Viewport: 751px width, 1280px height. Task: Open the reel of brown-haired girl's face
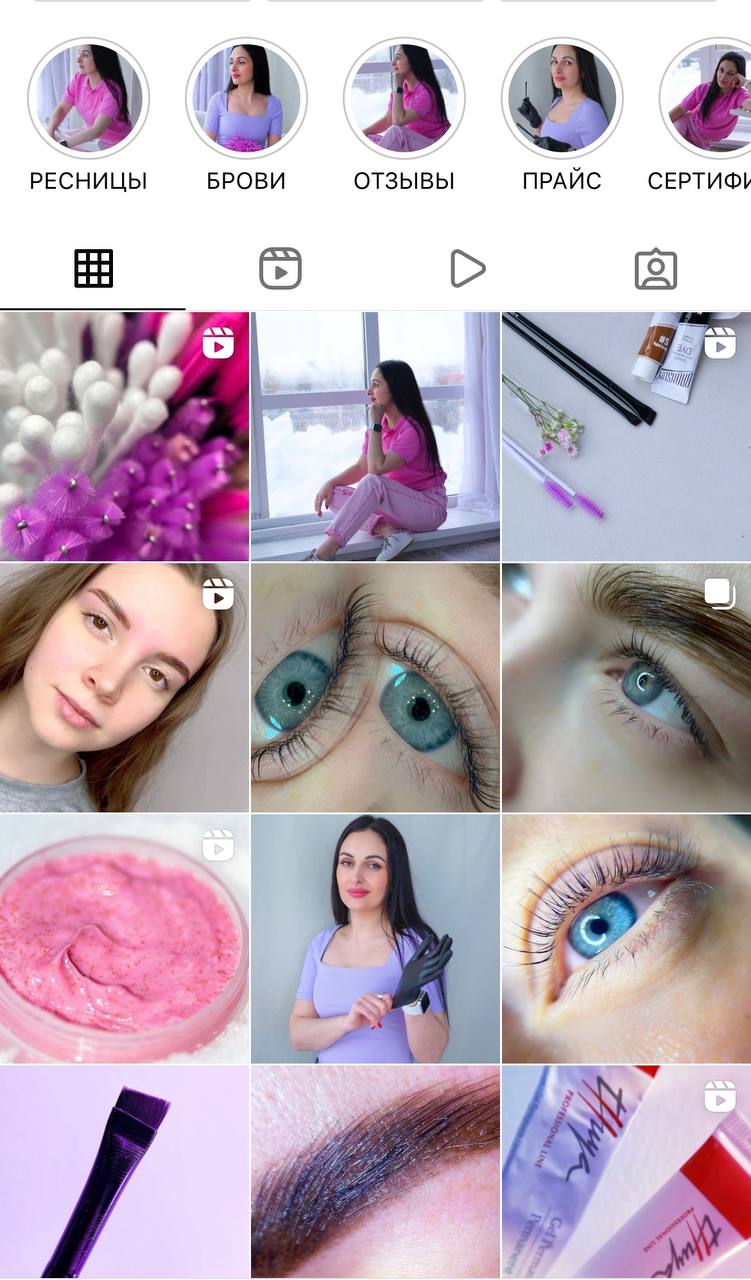coord(124,687)
